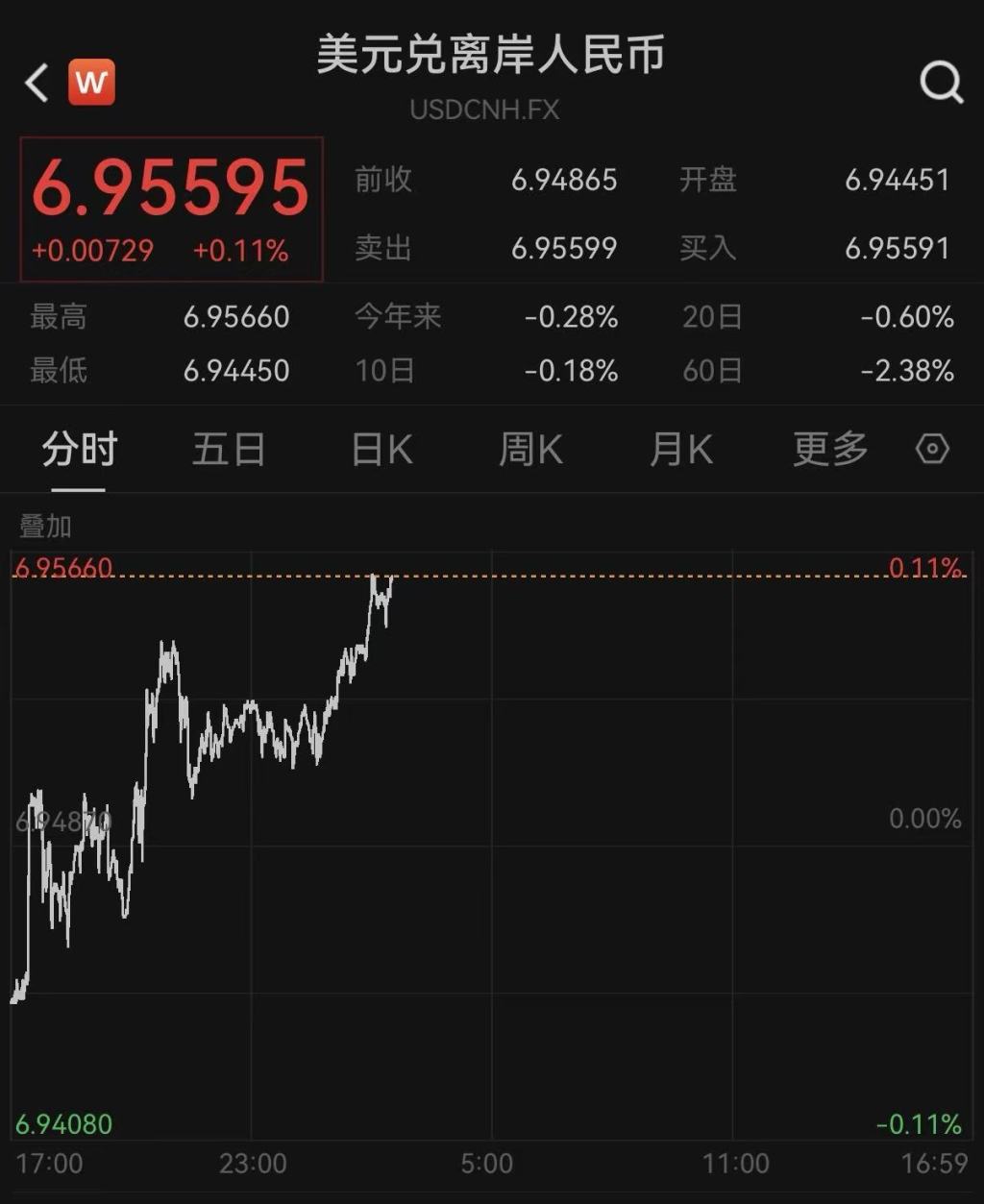This screenshot has height=1204, width=984.
Task: Show the 月K chart tab
Action: pos(681,450)
